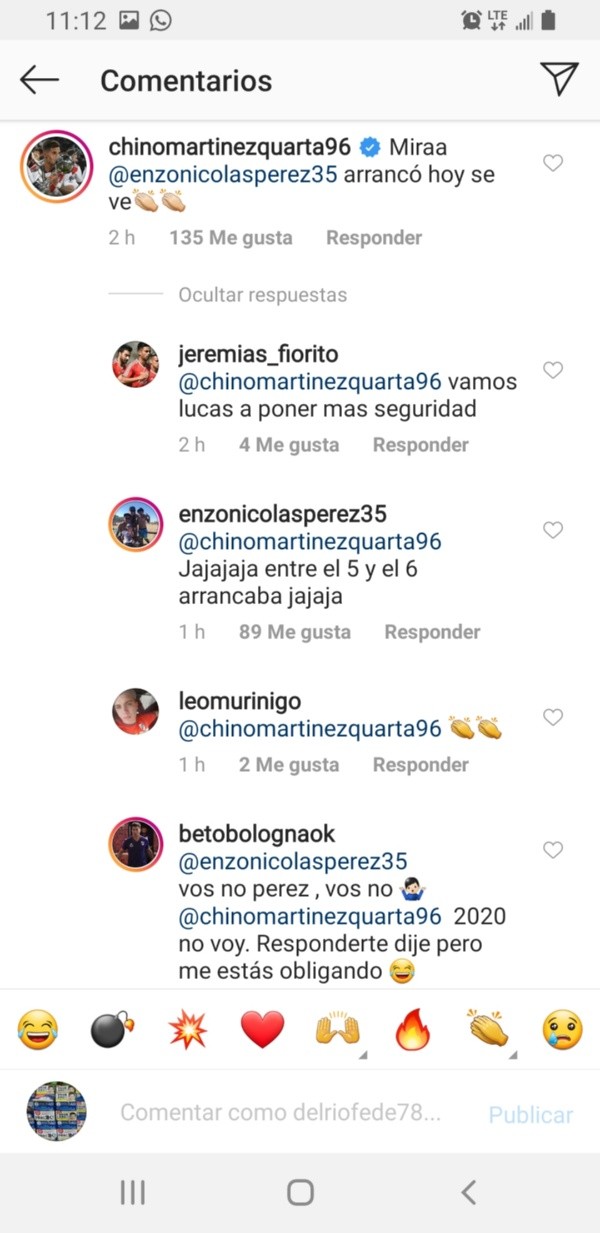Hide replies via Ocultar respuestas

click(x=262, y=295)
